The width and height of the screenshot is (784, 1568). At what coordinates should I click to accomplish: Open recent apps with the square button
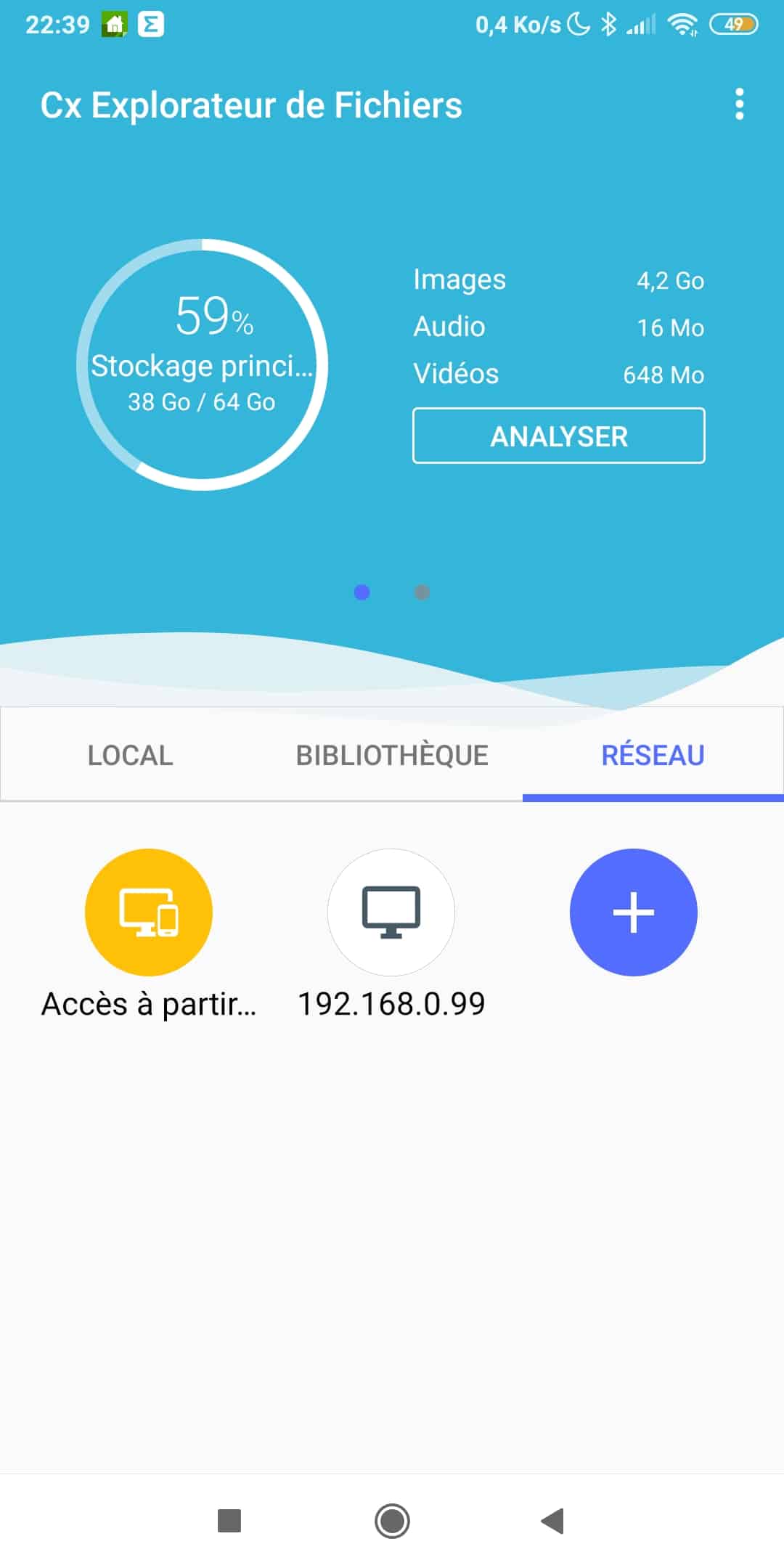coord(229,1520)
